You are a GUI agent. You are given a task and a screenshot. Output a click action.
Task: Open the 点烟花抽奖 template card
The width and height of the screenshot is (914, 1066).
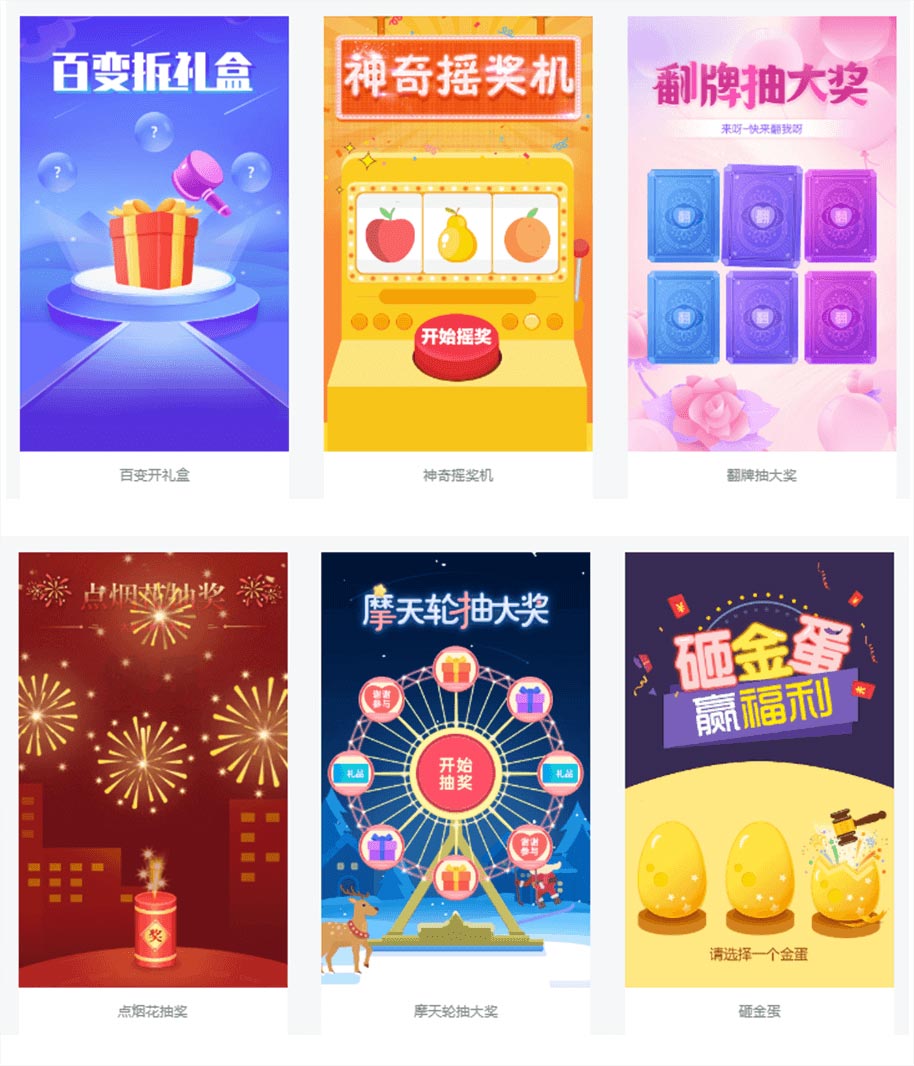(153, 770)
